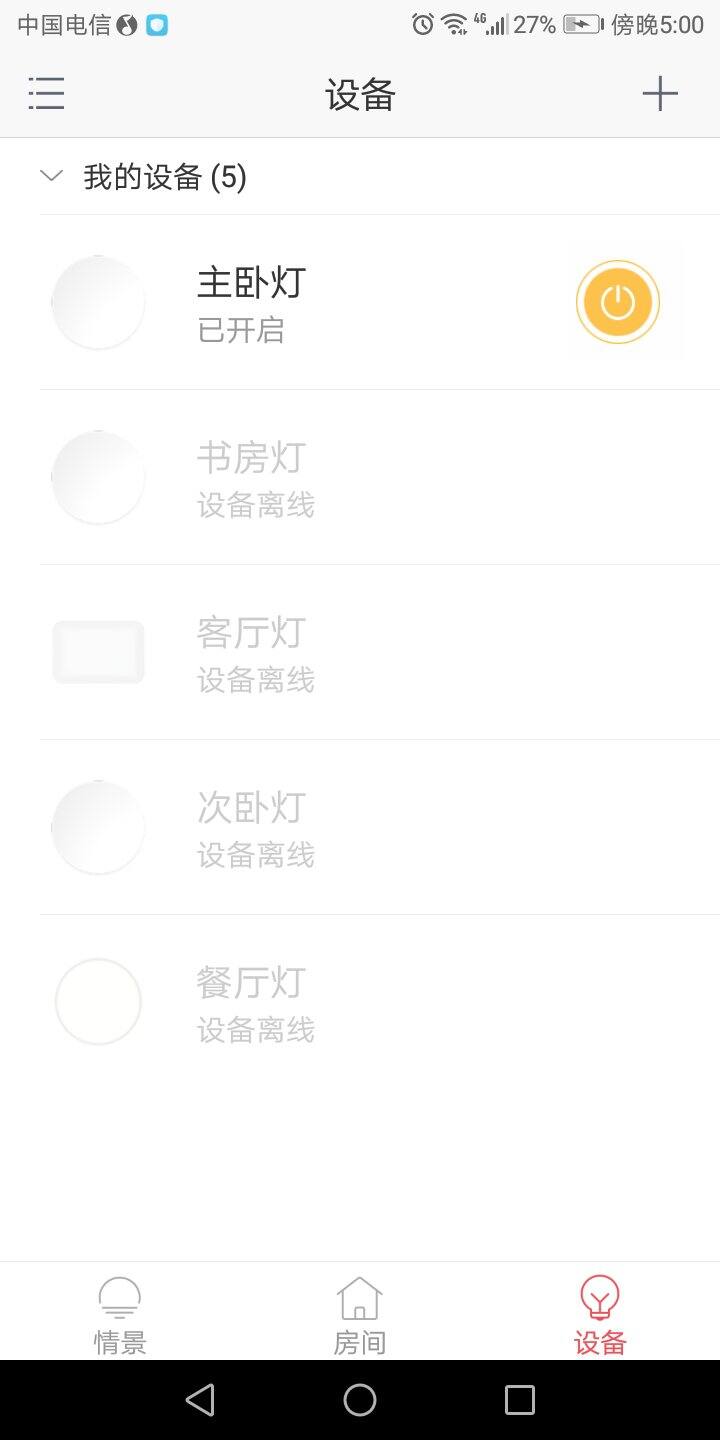Add a new device with plus icon
720x1440 pixels.
coord(660,94)
